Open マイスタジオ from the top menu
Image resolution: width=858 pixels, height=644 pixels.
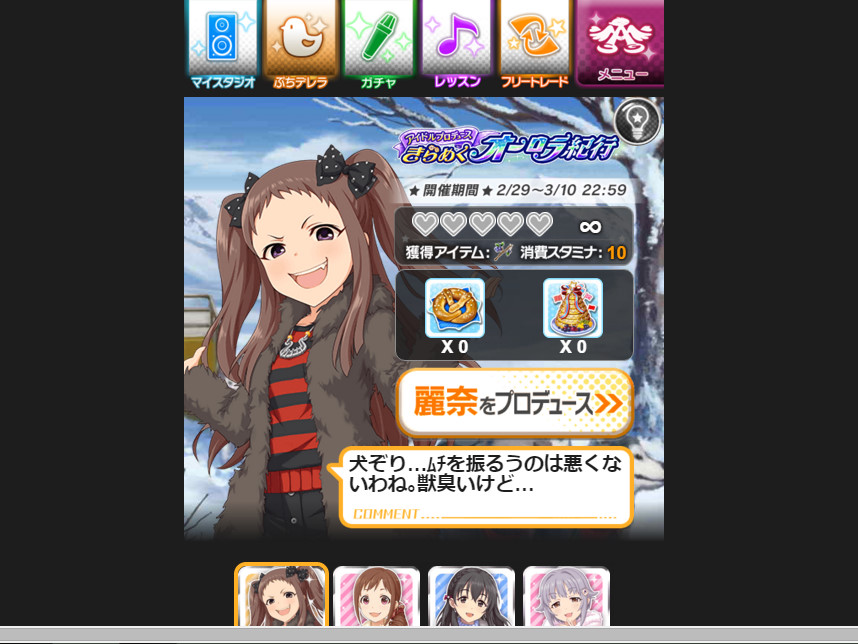click(x=222, y=44)
